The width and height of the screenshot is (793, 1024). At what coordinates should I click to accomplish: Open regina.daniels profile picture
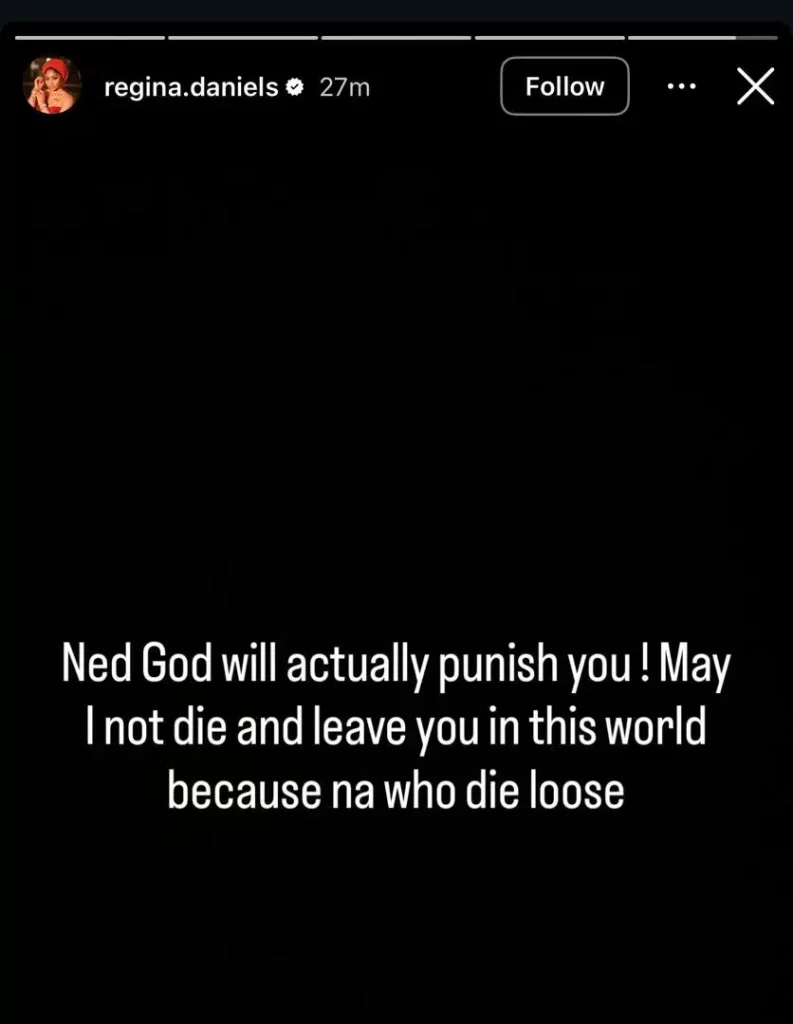point(52,86)
